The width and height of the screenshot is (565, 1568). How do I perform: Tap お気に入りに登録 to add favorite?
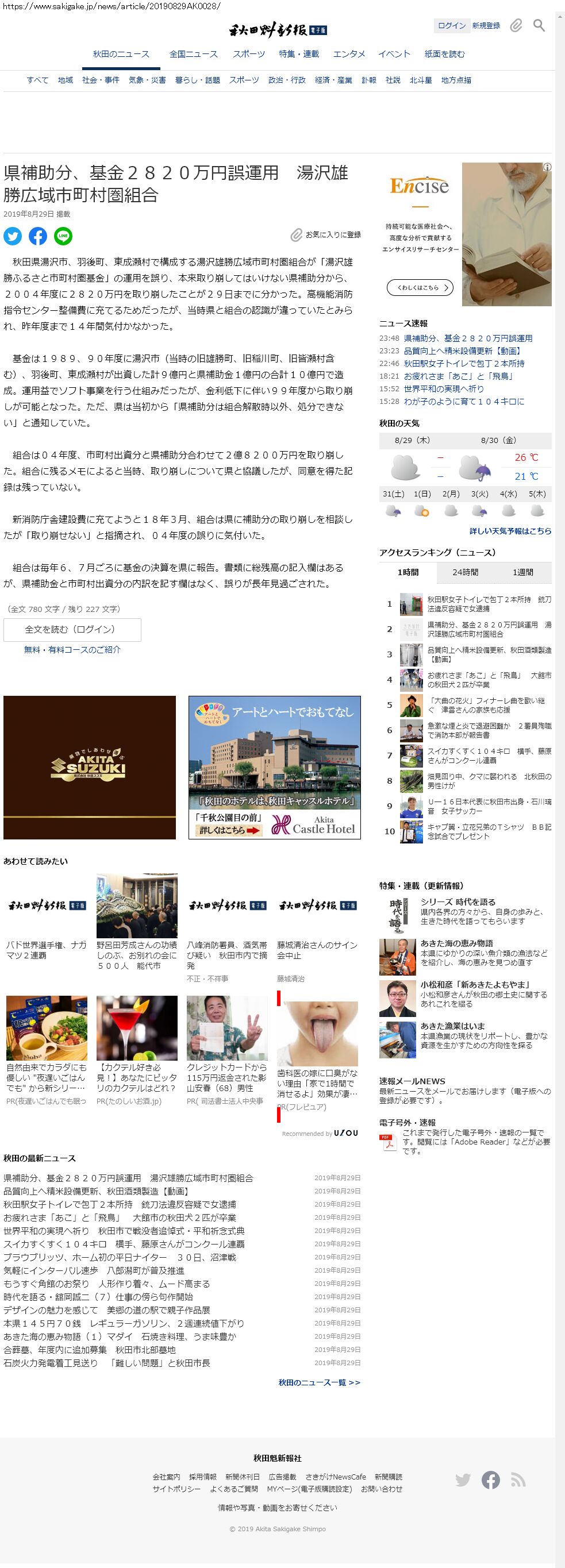[326, 234]
